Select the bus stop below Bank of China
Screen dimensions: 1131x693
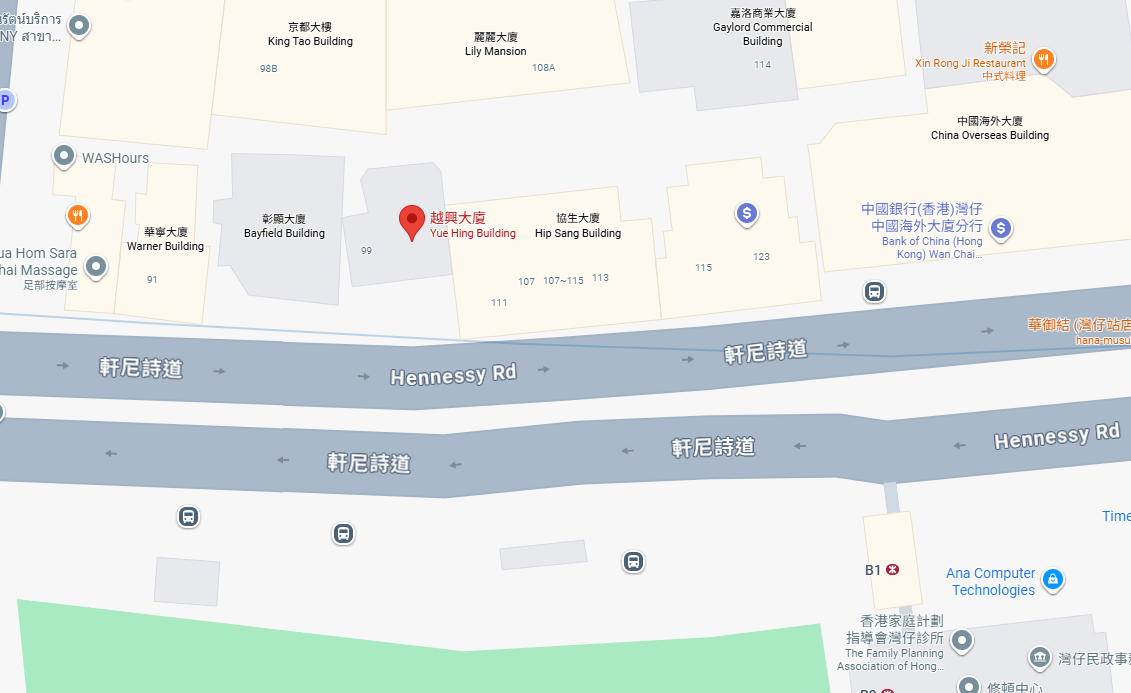[874, 292]
